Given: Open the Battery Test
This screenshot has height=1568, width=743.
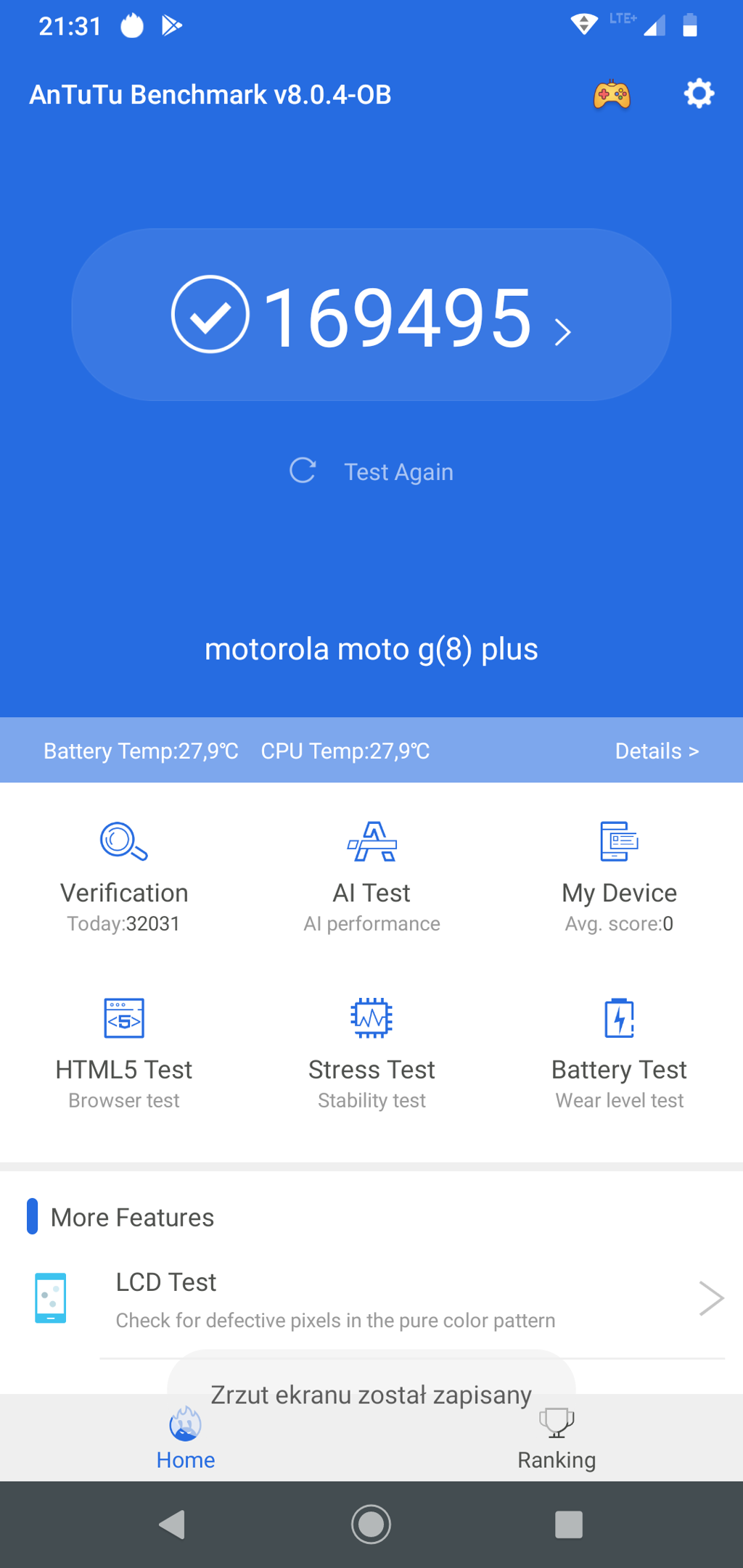Looking at the screenshot, I should pos(619,1053).
